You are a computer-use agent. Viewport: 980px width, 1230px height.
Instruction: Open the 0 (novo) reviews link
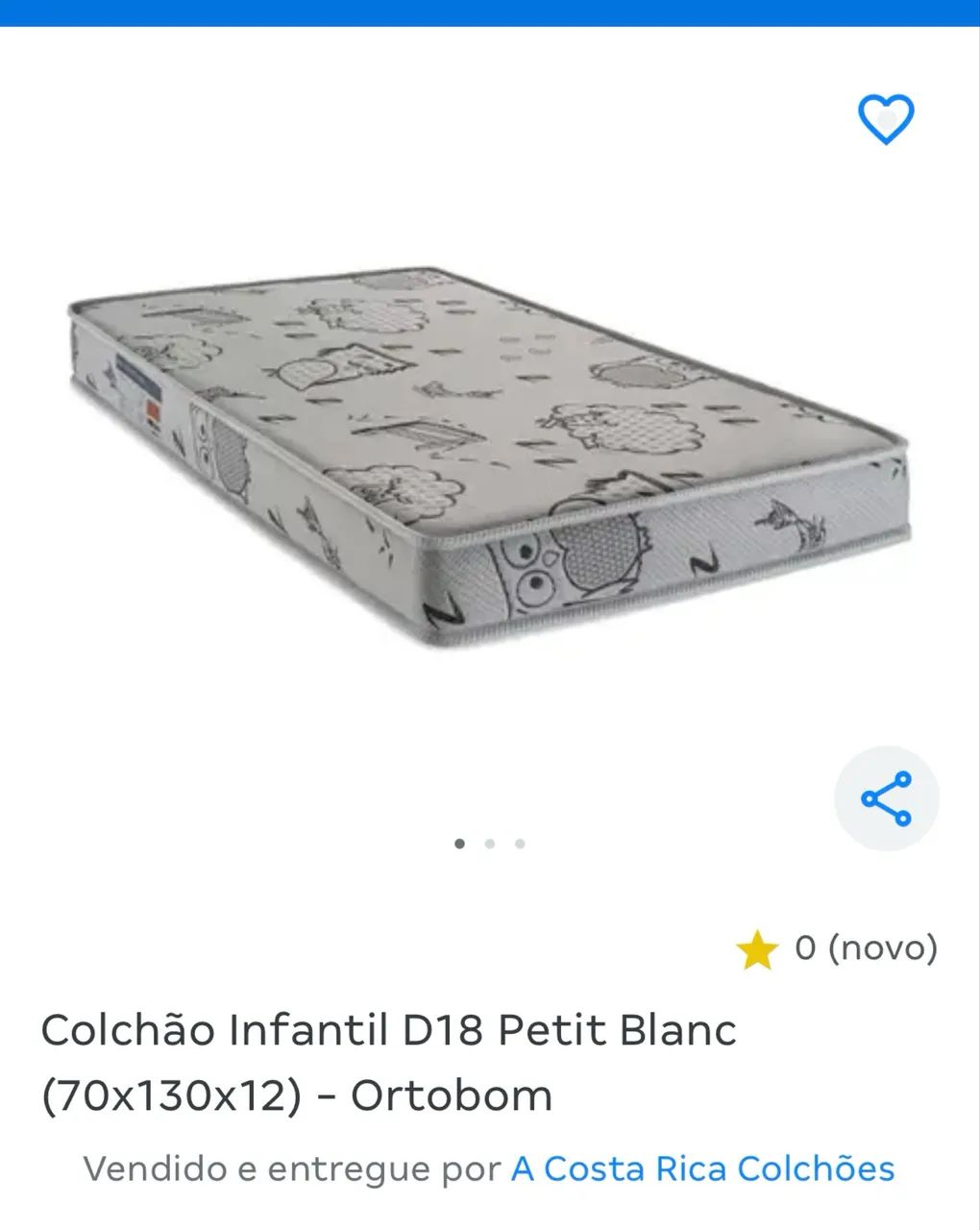pos(863,947)
